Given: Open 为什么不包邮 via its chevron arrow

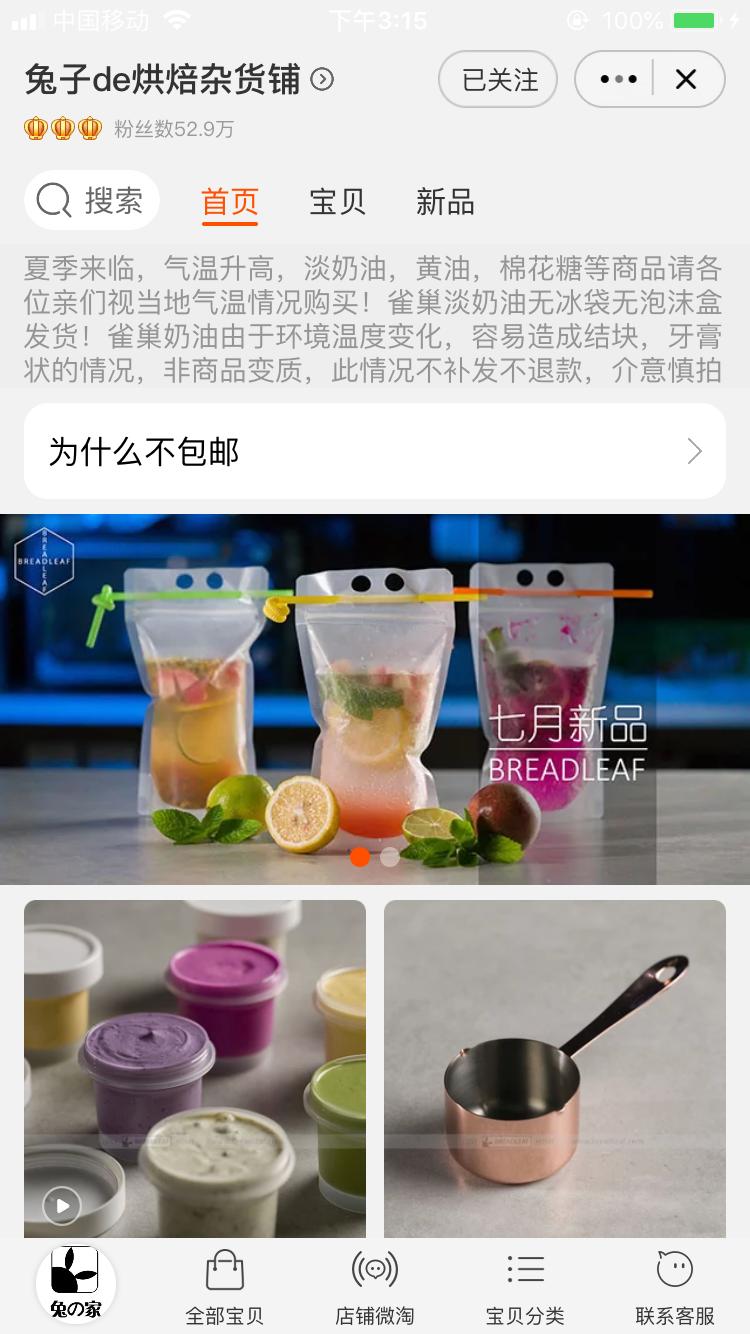Looking at the screenshot, I should pyautogui.click(x=694, y=451).
